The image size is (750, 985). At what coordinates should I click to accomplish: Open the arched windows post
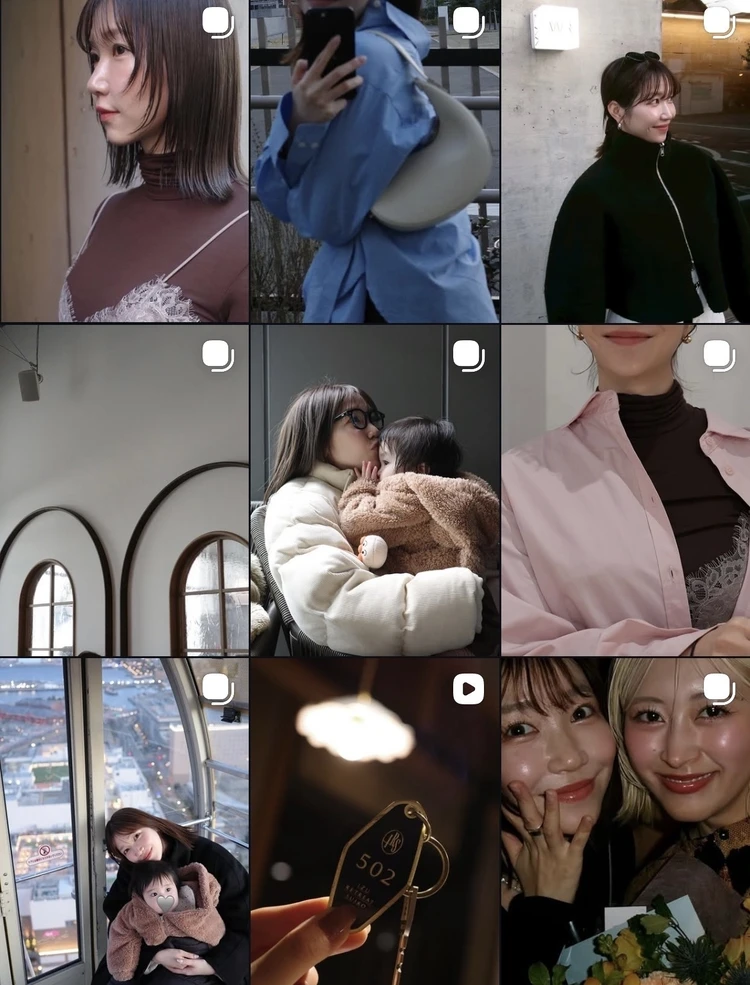[x=124, y=490]
